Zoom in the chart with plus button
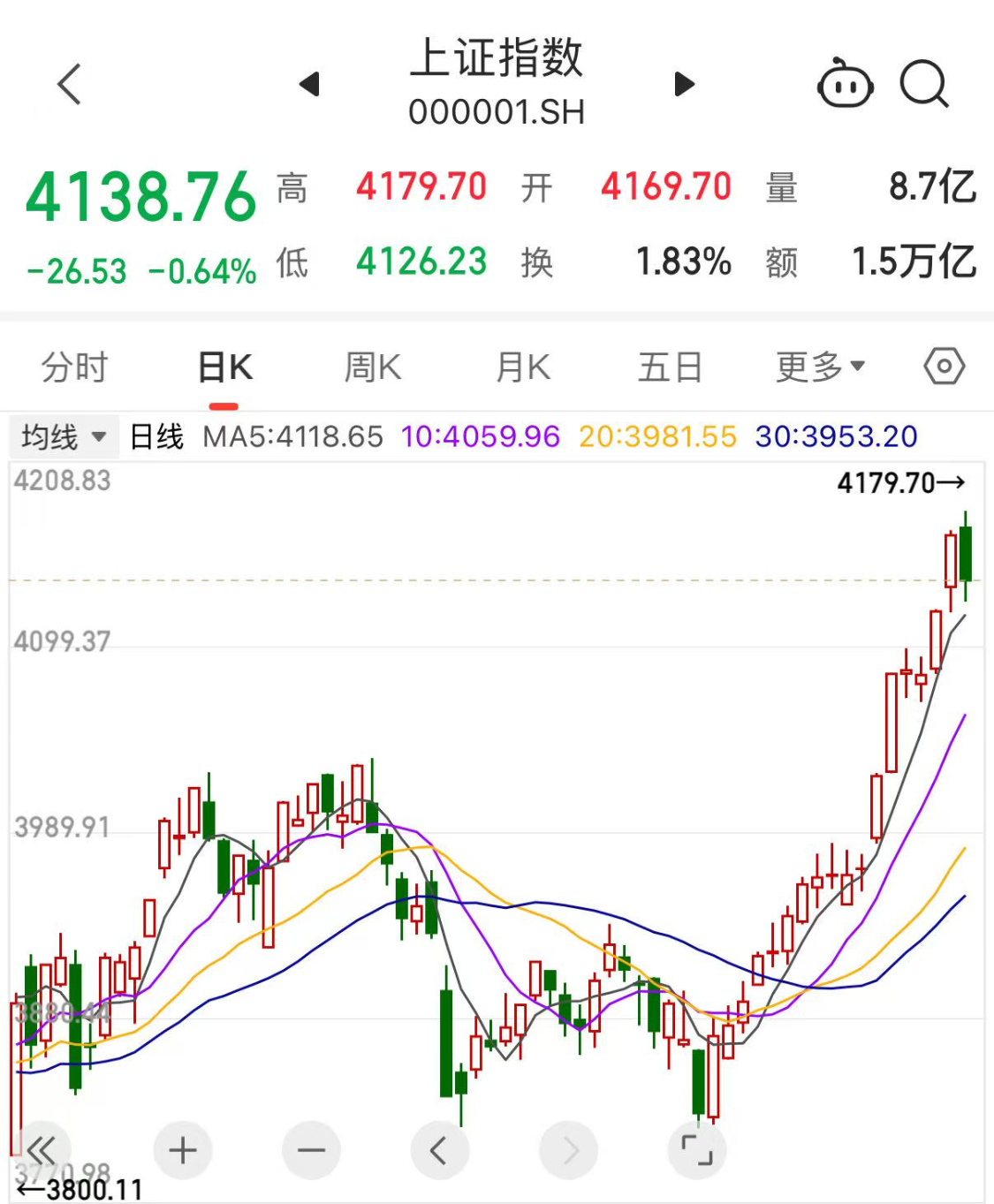The height and width of the screenshot is (1204, 994). [x=183, y=1150]
